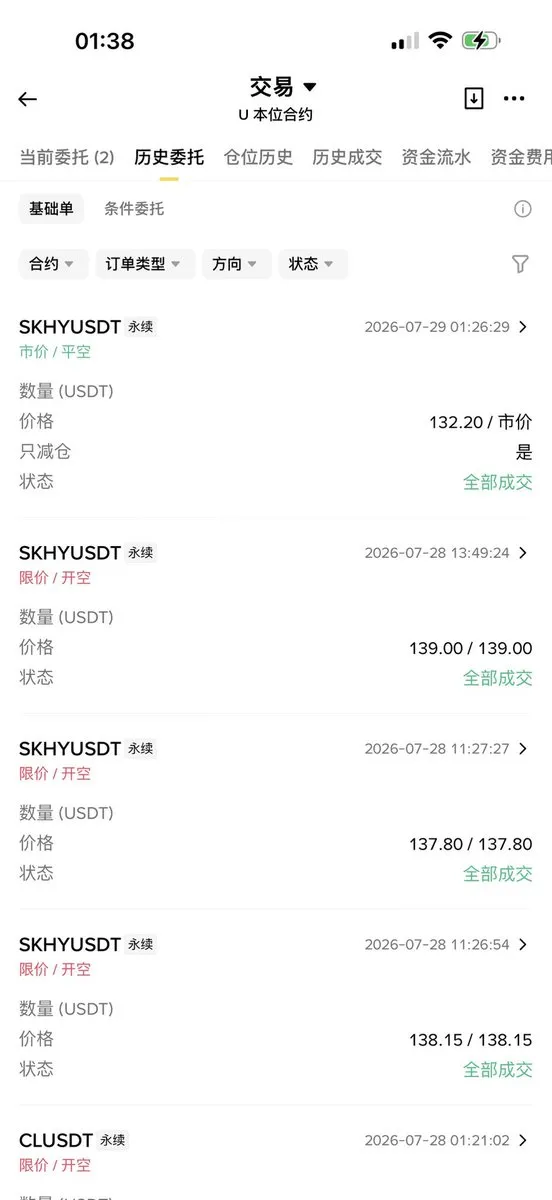
Task: Tap the info circle icon
Action: 522,209
